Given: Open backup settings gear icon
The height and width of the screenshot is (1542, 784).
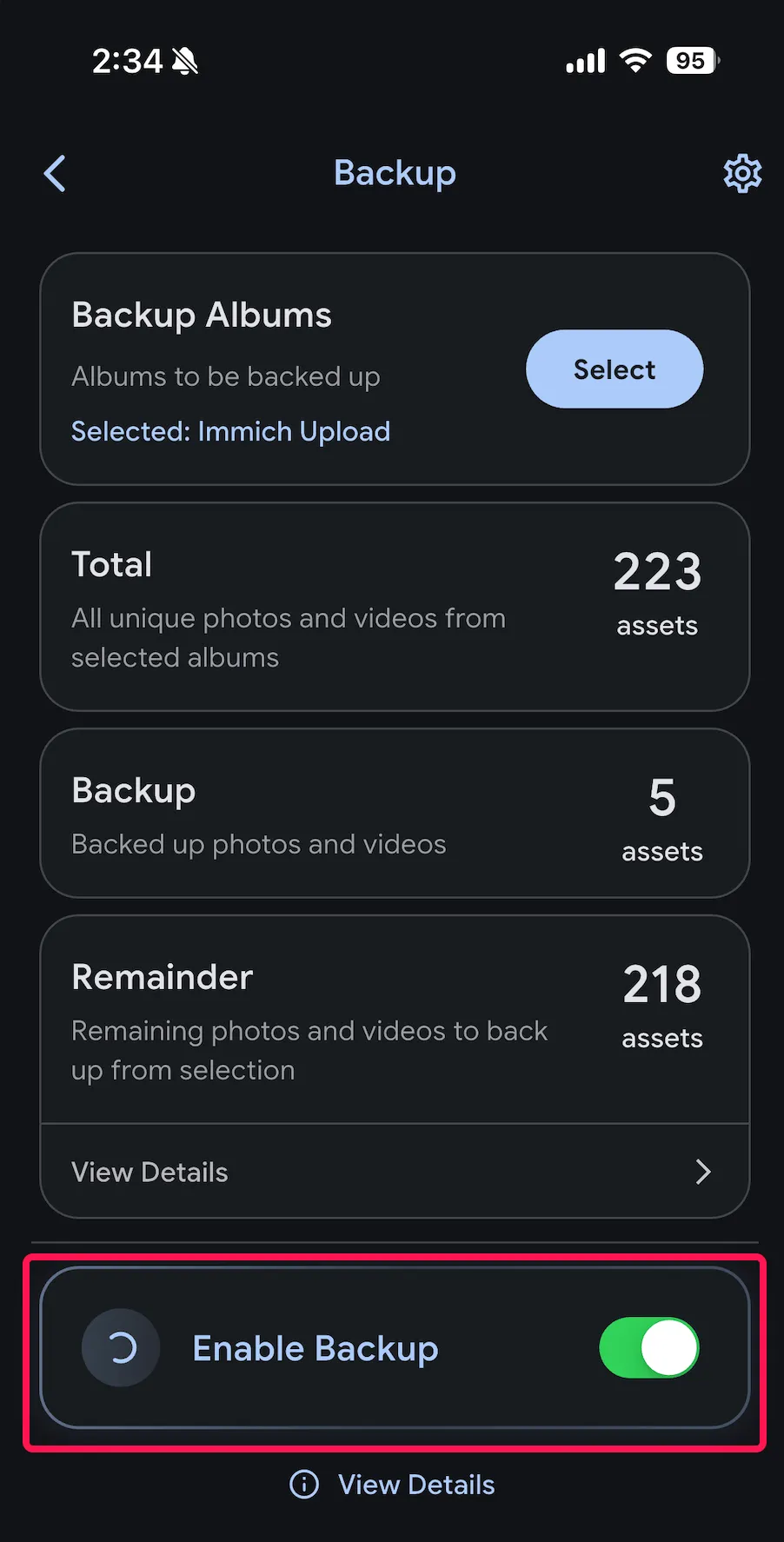Looking at the screenshot, I should (742, 174).
